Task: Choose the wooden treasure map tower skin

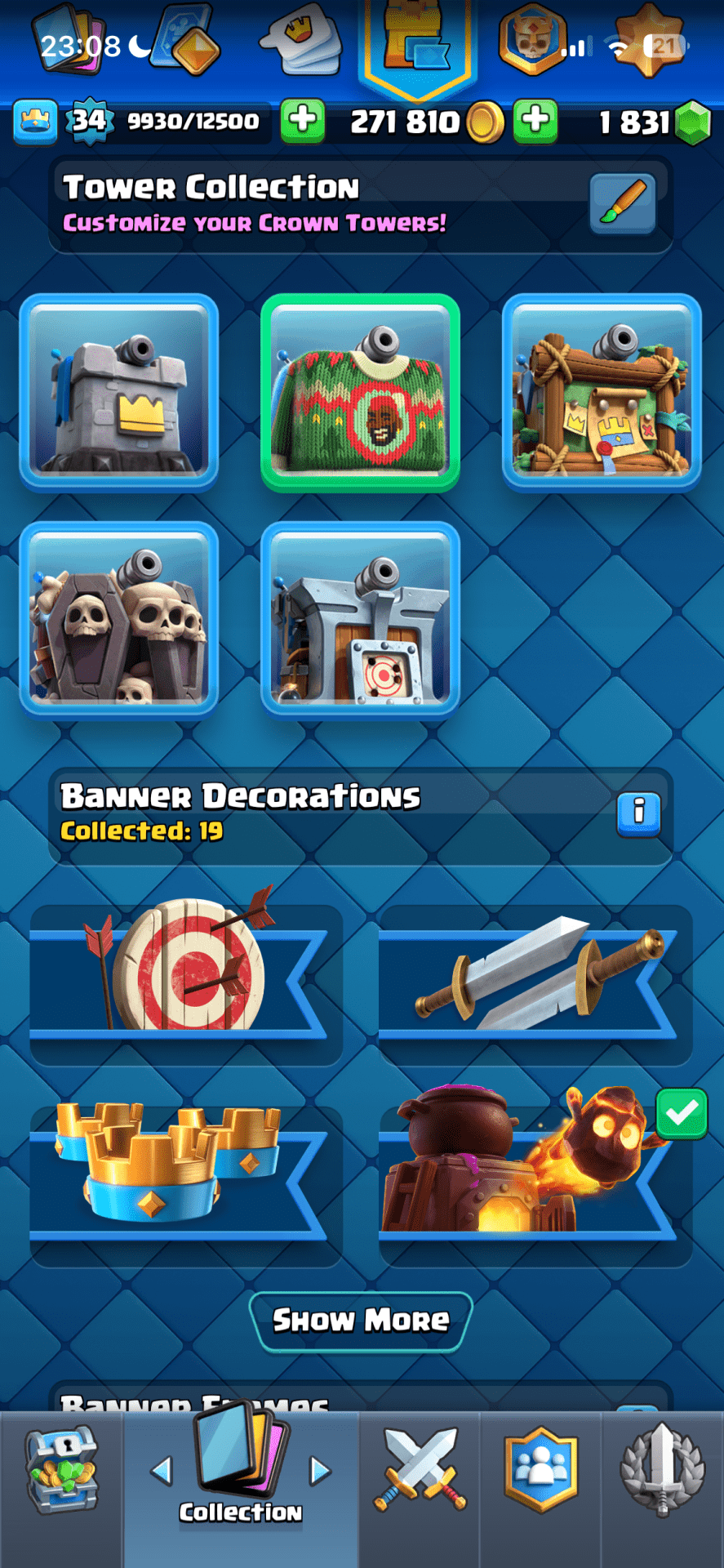Action: click(602, 393)
